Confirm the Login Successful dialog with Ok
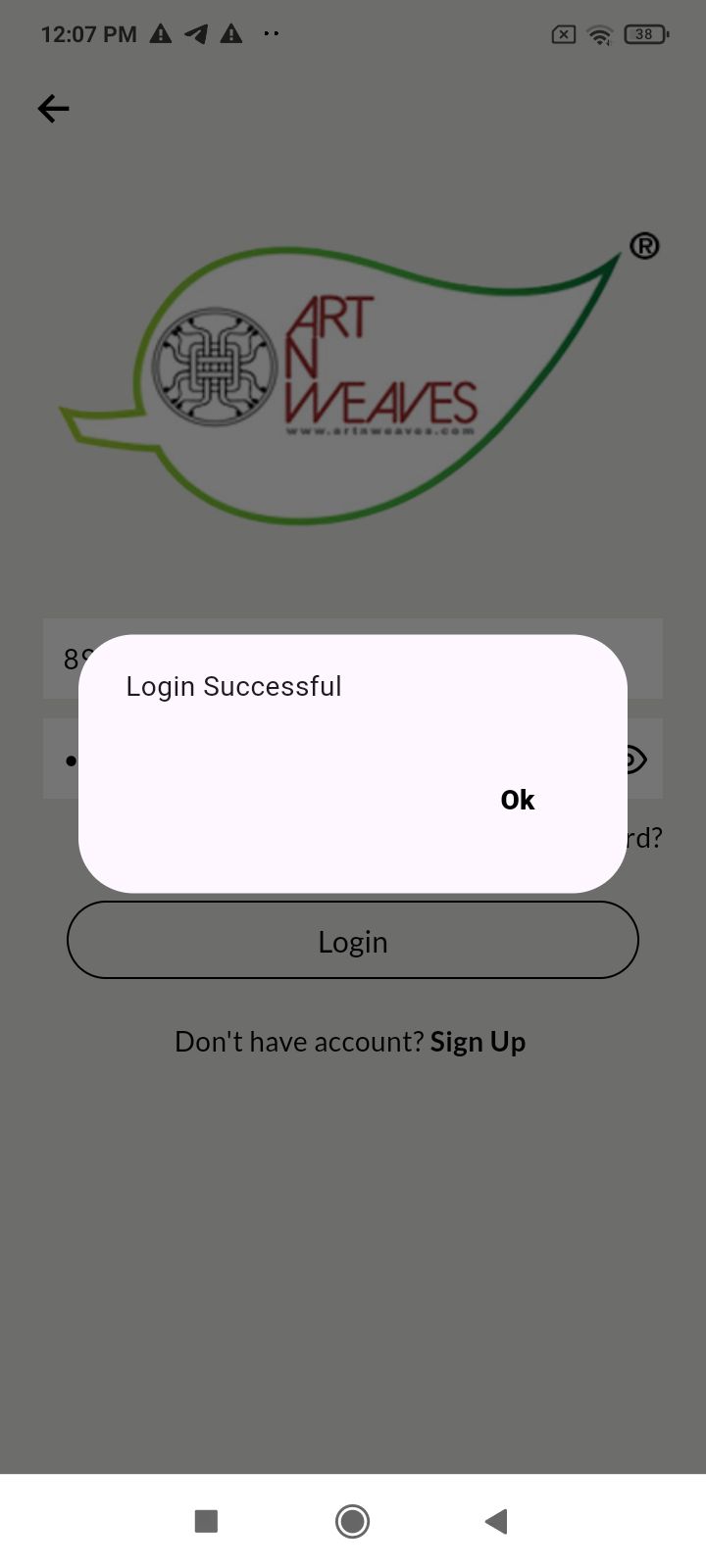The width and height of the screenshot is (706, 1568). [517, 800]
